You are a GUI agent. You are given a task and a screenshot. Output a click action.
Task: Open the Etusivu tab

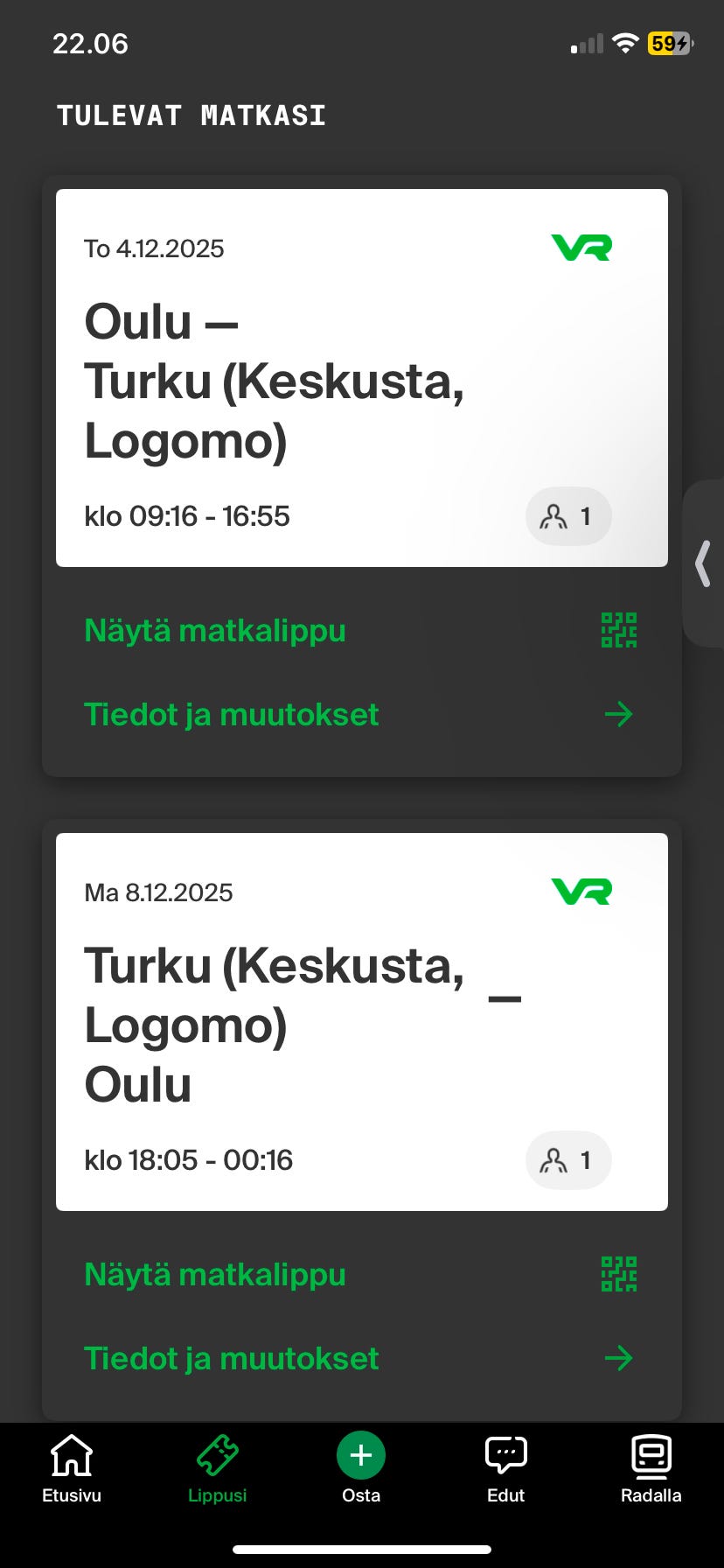(x=71, y=1470)
